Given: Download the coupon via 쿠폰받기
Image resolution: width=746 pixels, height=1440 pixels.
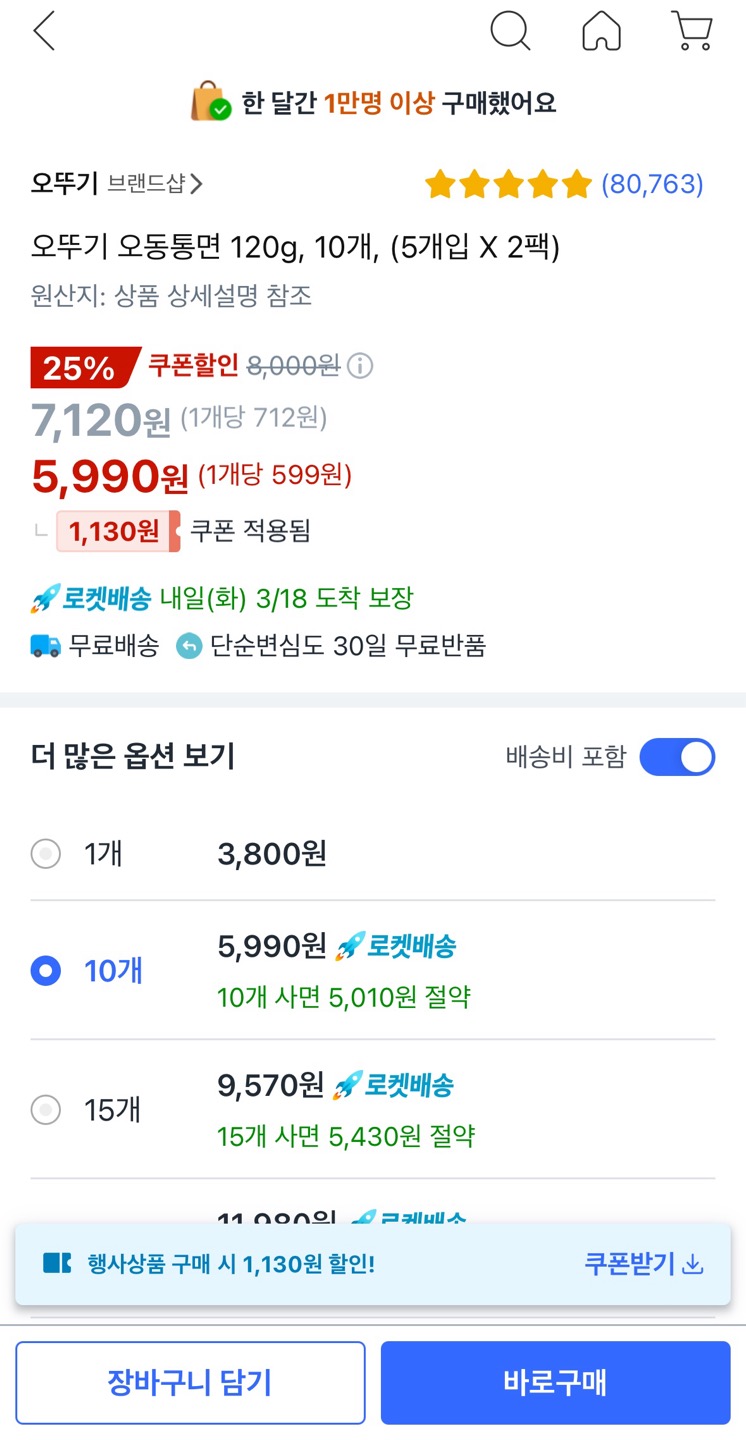Looking at the screenshot, I should click(x=644, y=1264).
